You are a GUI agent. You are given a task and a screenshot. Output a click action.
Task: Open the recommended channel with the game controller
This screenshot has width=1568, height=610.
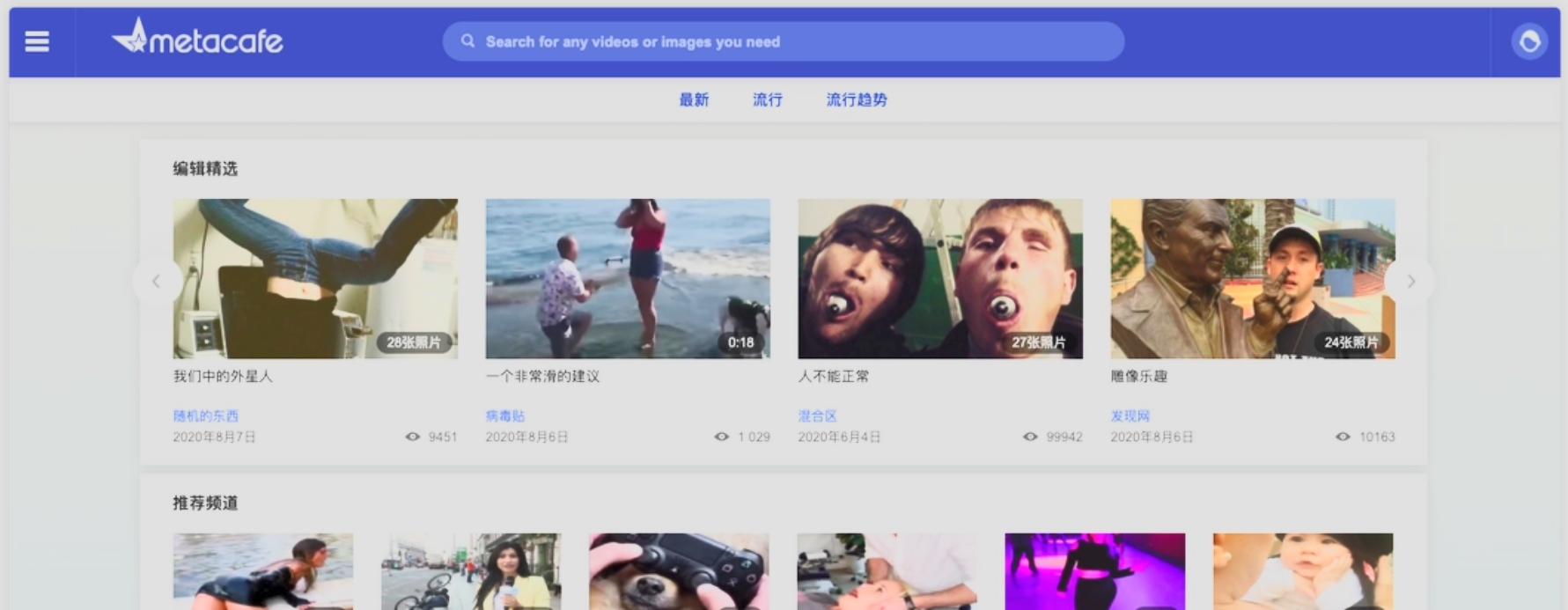click(679, 570)
